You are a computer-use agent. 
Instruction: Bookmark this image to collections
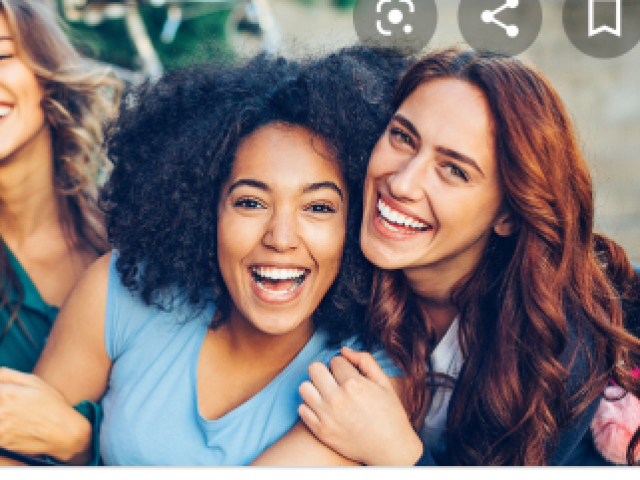tap(604, 17)
